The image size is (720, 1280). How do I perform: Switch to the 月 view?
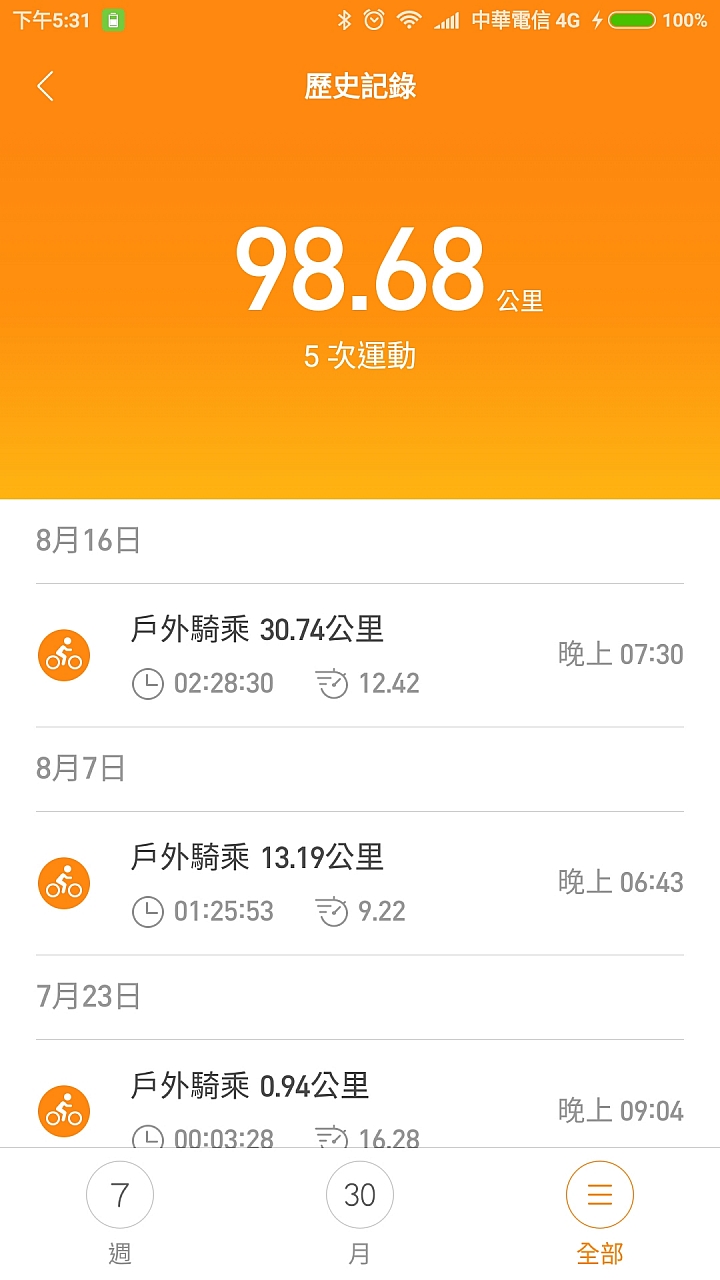click(x=360, y=1212)
